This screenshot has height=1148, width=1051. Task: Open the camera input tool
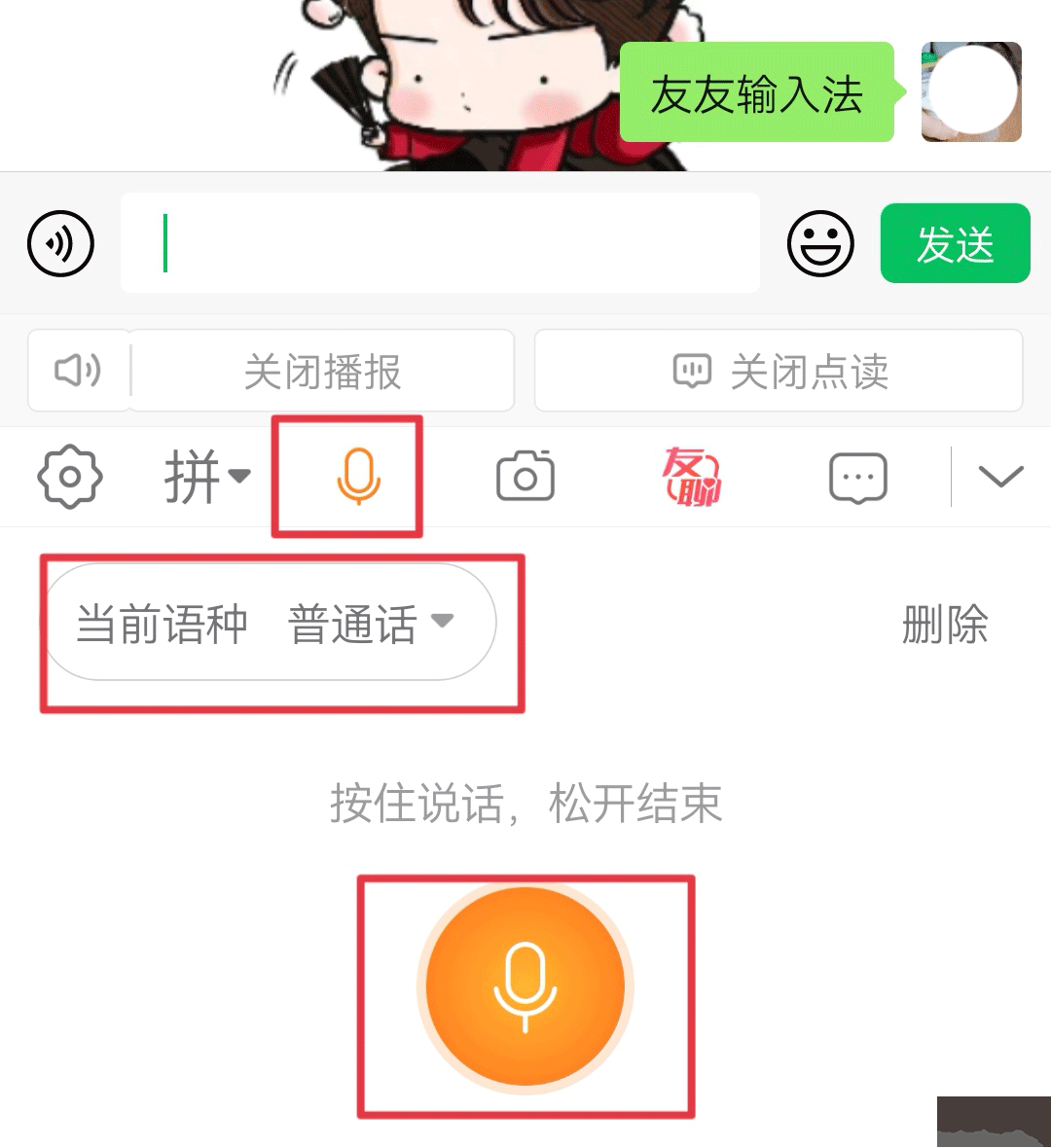click(x=524, y=476)
